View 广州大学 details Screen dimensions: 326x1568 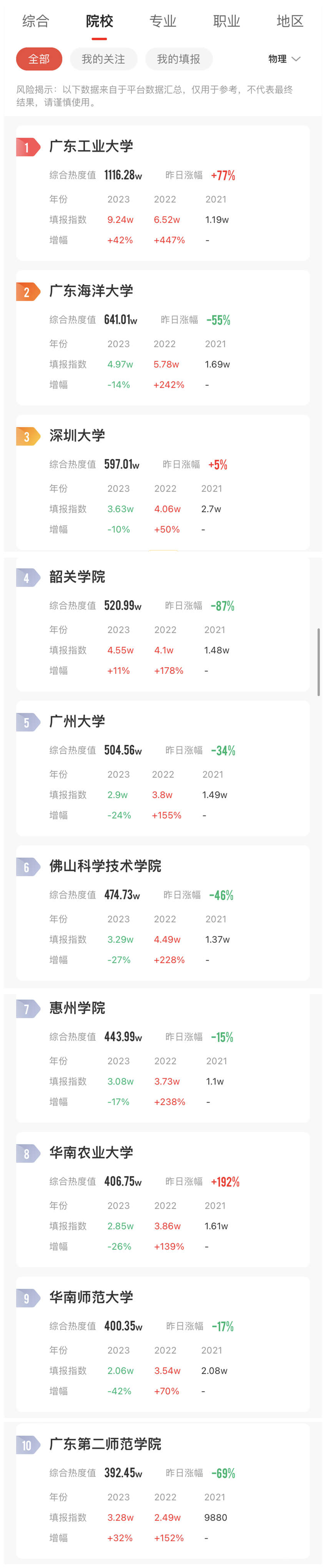tap(77, 722)
